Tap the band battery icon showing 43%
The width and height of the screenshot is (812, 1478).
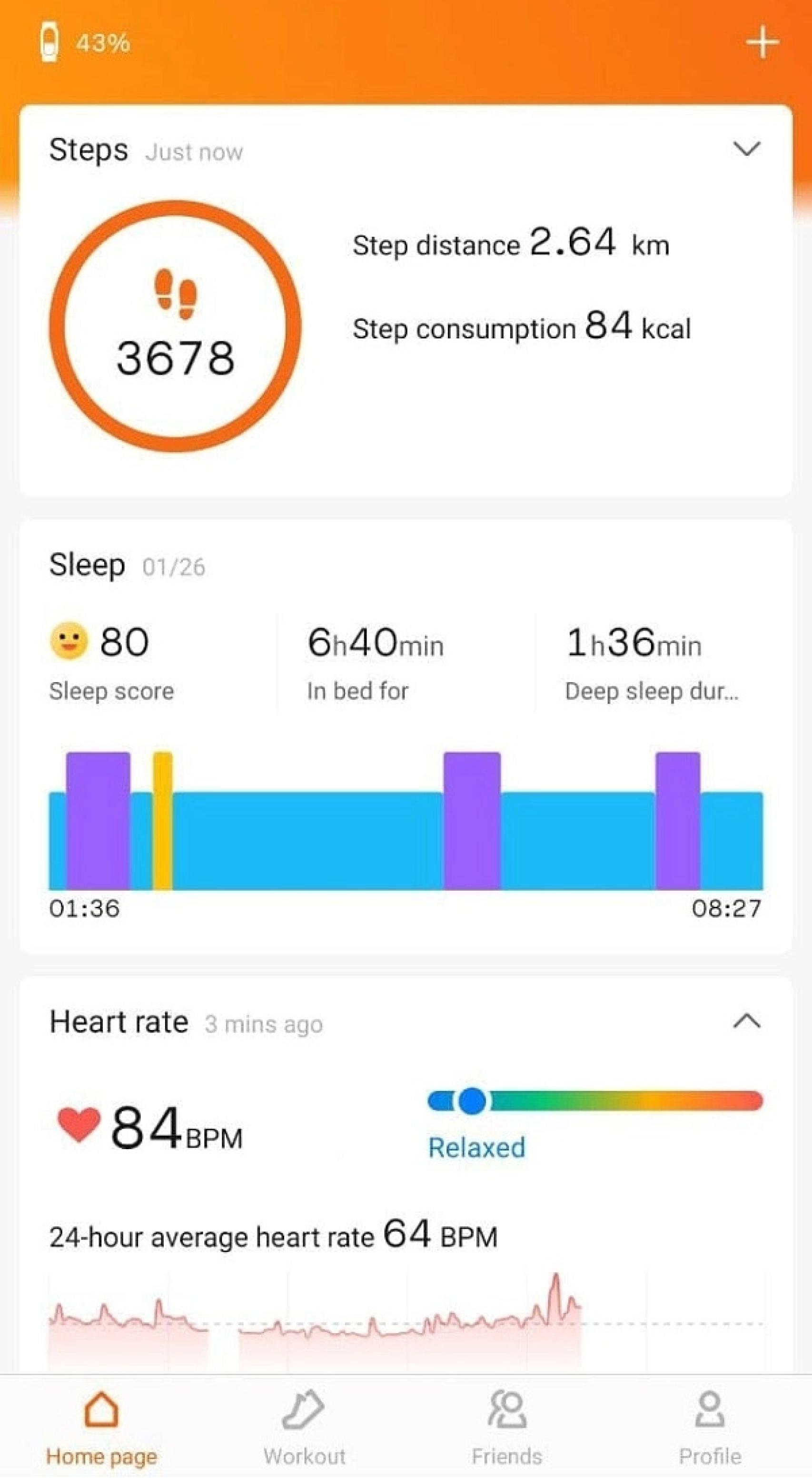51,41
